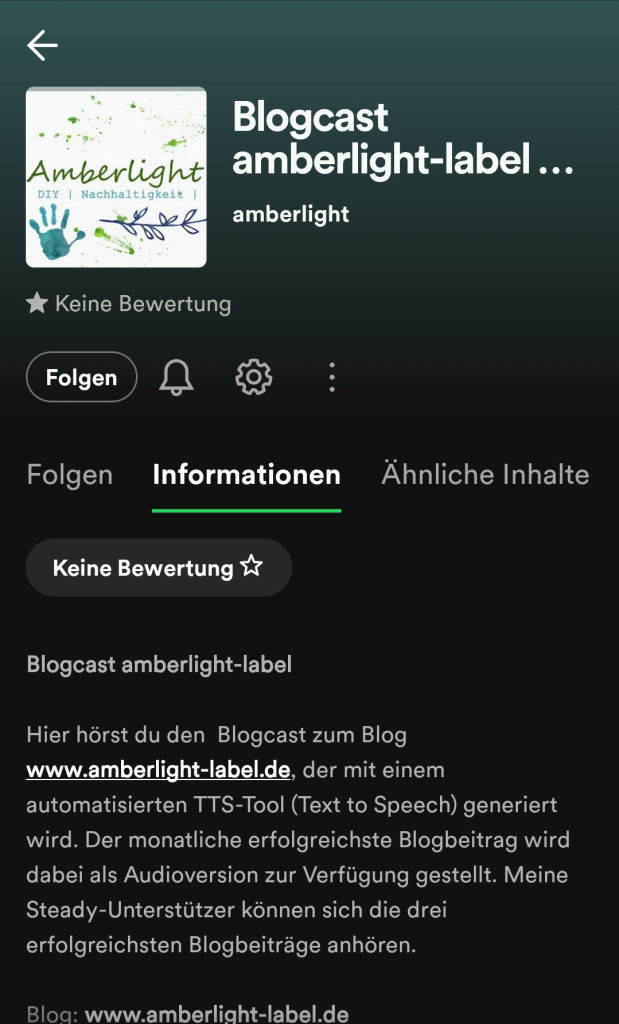The height and width of the screenshot is (1024, 619).
Task: Open underlined www.amberlight-label.de link in description
Action: point(158,770)
